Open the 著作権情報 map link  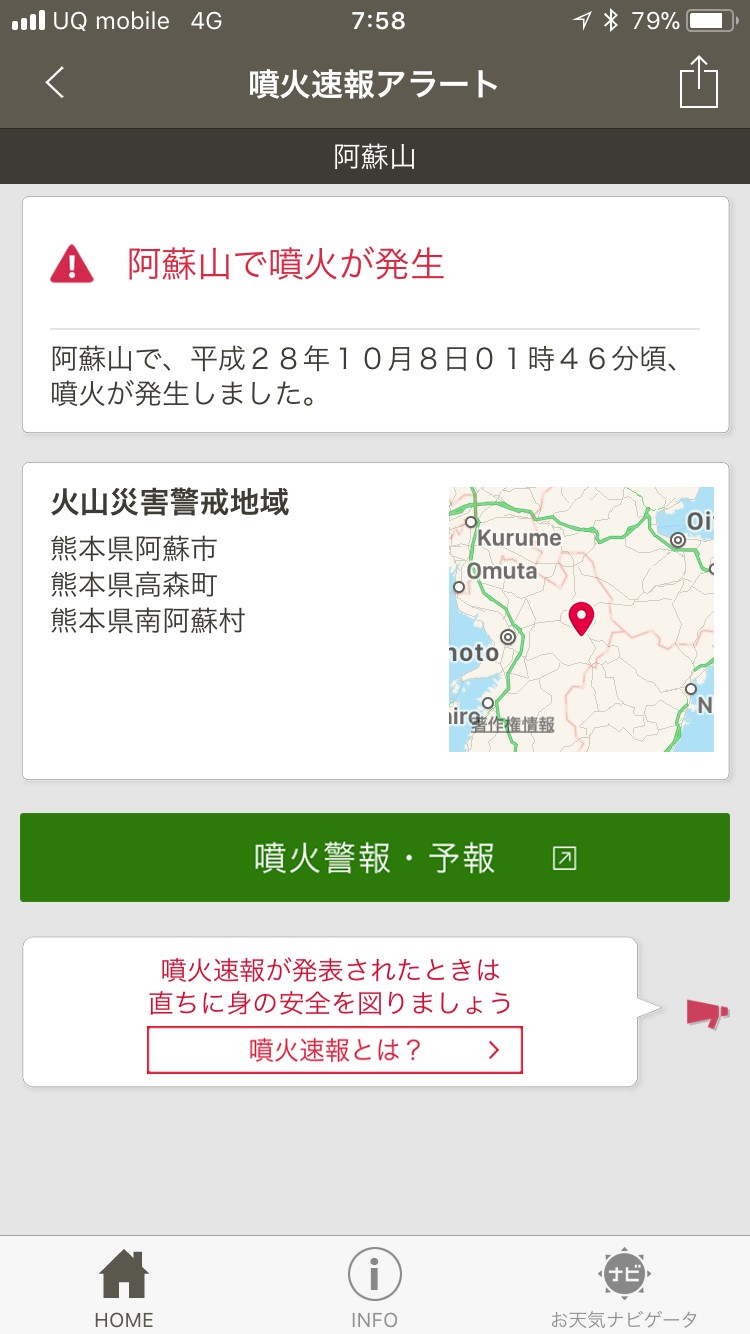click(x=513, y=725)
